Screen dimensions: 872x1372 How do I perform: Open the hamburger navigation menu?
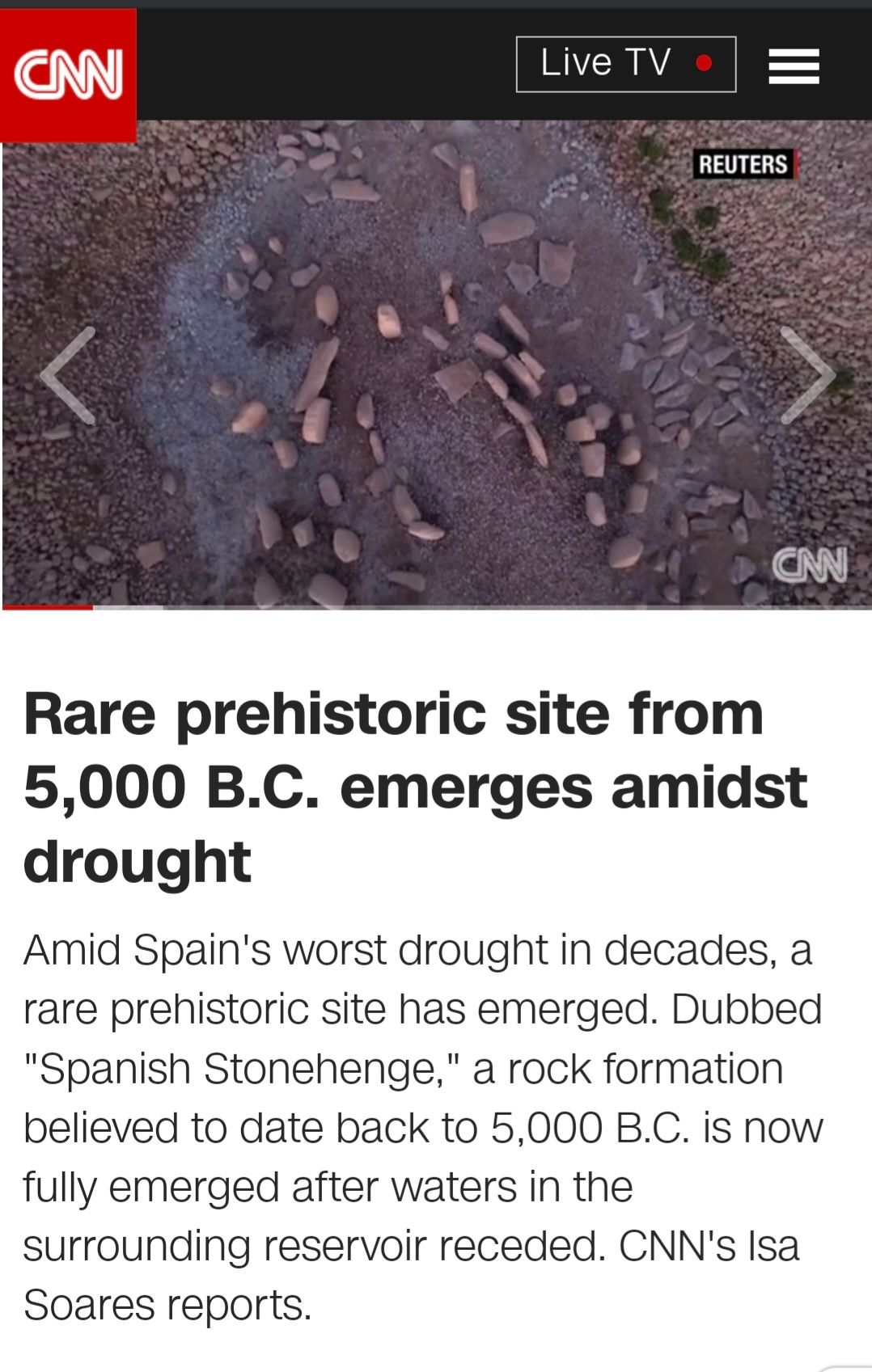(794, 66)
